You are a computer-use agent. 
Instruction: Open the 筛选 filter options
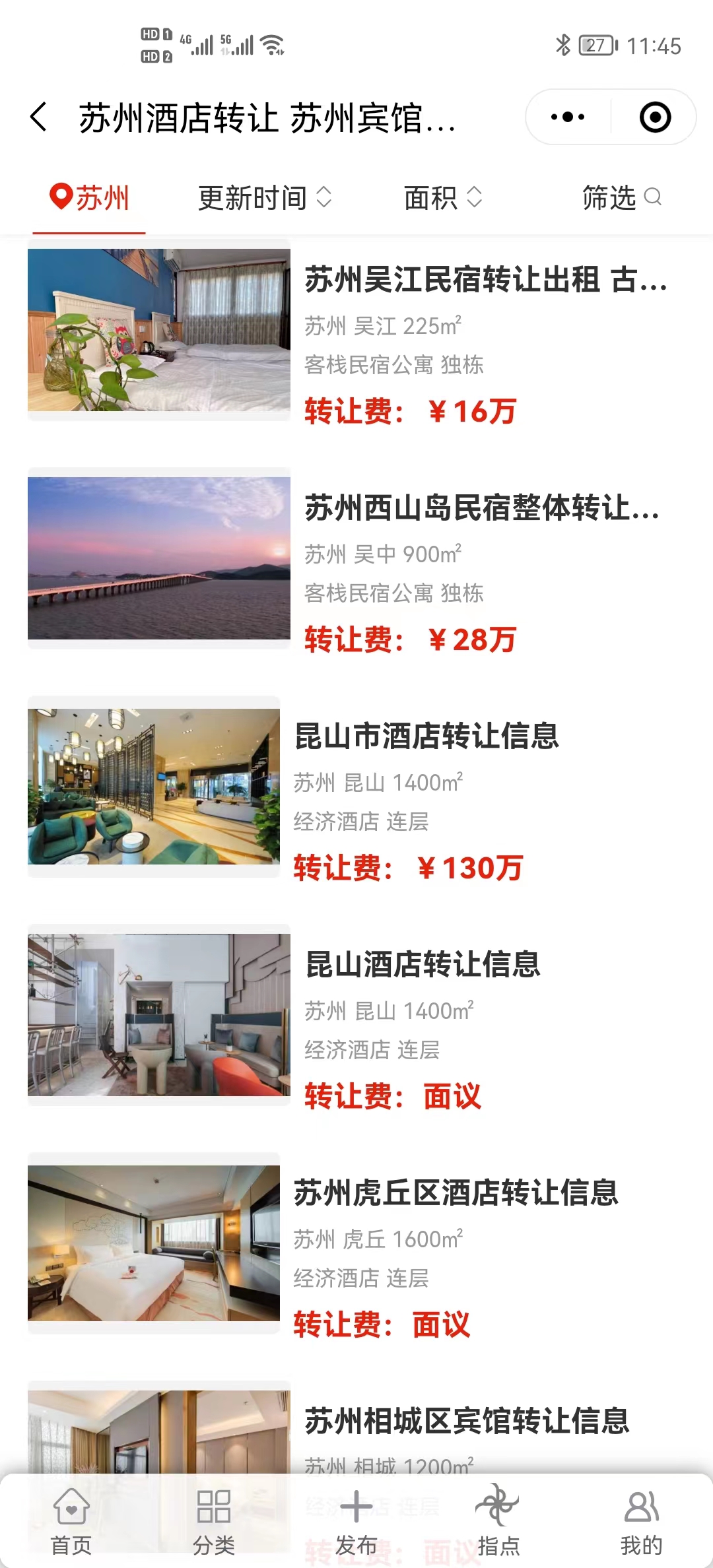621,198
